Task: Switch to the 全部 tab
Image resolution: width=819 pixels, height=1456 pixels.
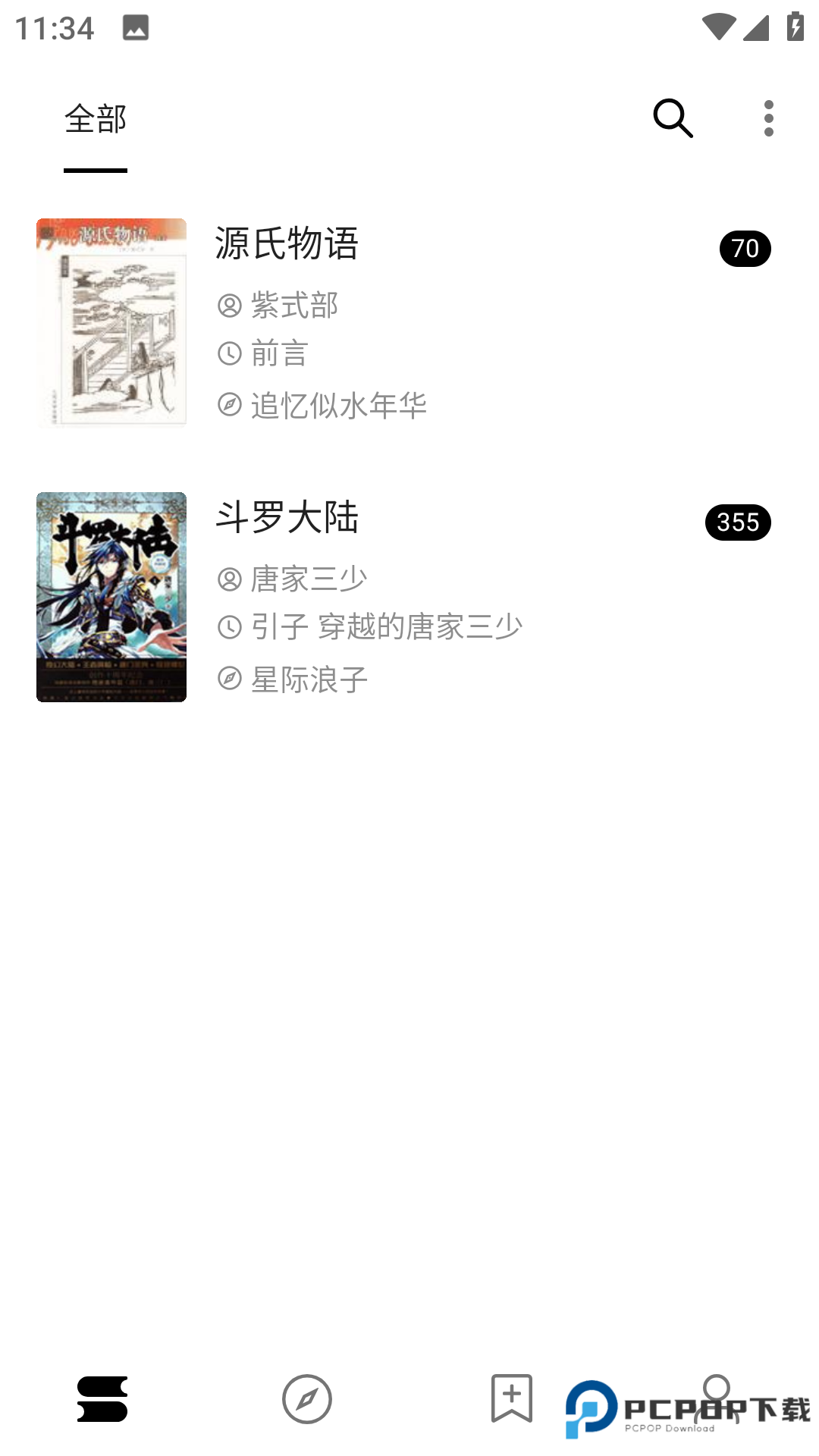Action: coord(96,119)
